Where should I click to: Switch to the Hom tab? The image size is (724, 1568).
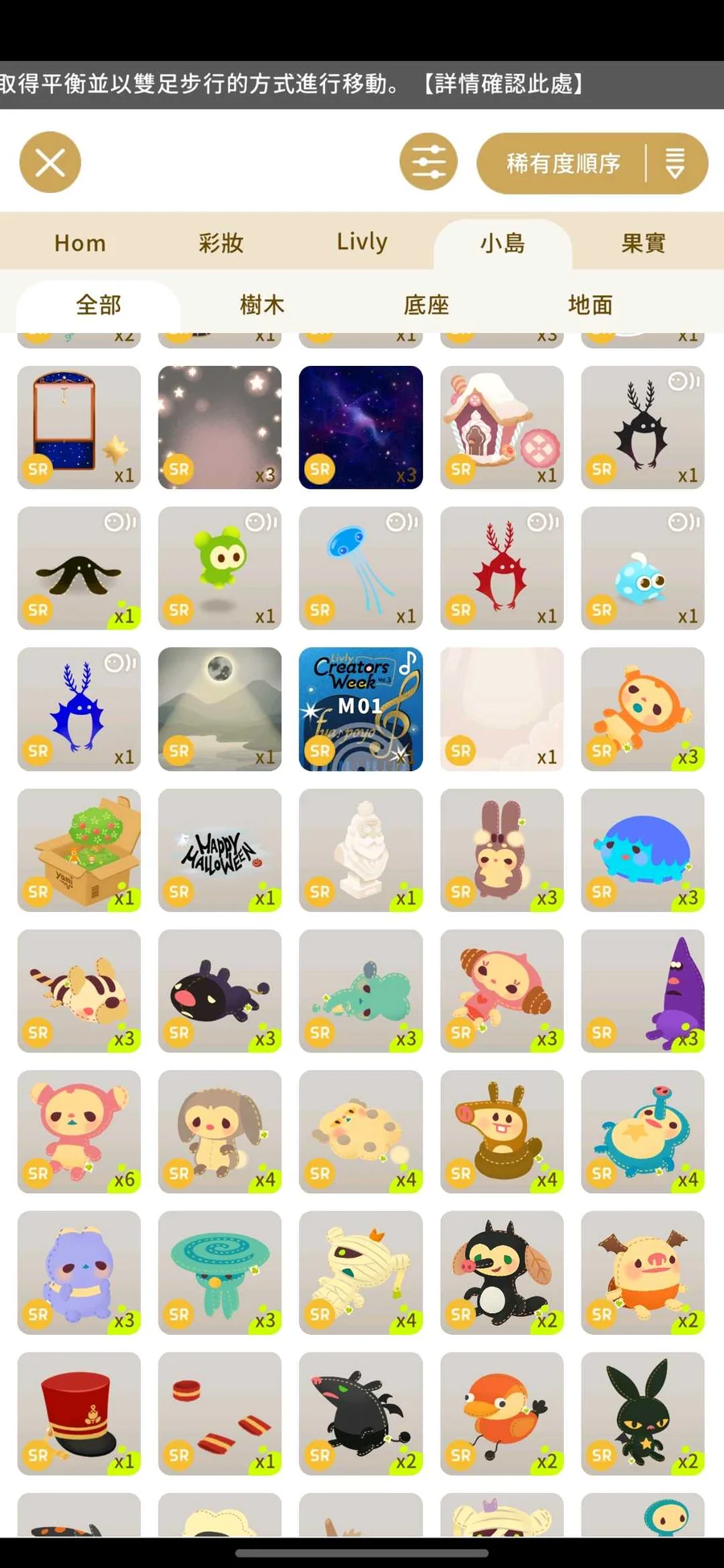(x=80, y=243)
